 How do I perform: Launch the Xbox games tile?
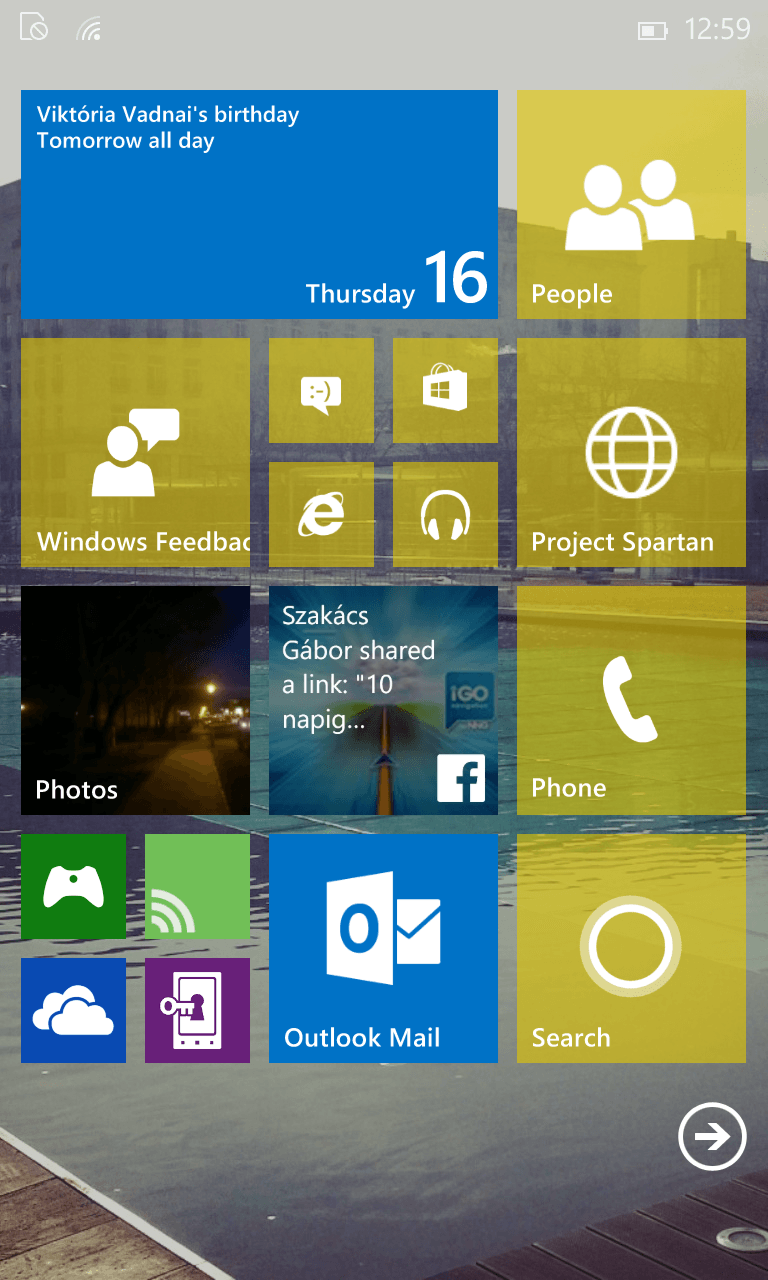tap(73, 887)
